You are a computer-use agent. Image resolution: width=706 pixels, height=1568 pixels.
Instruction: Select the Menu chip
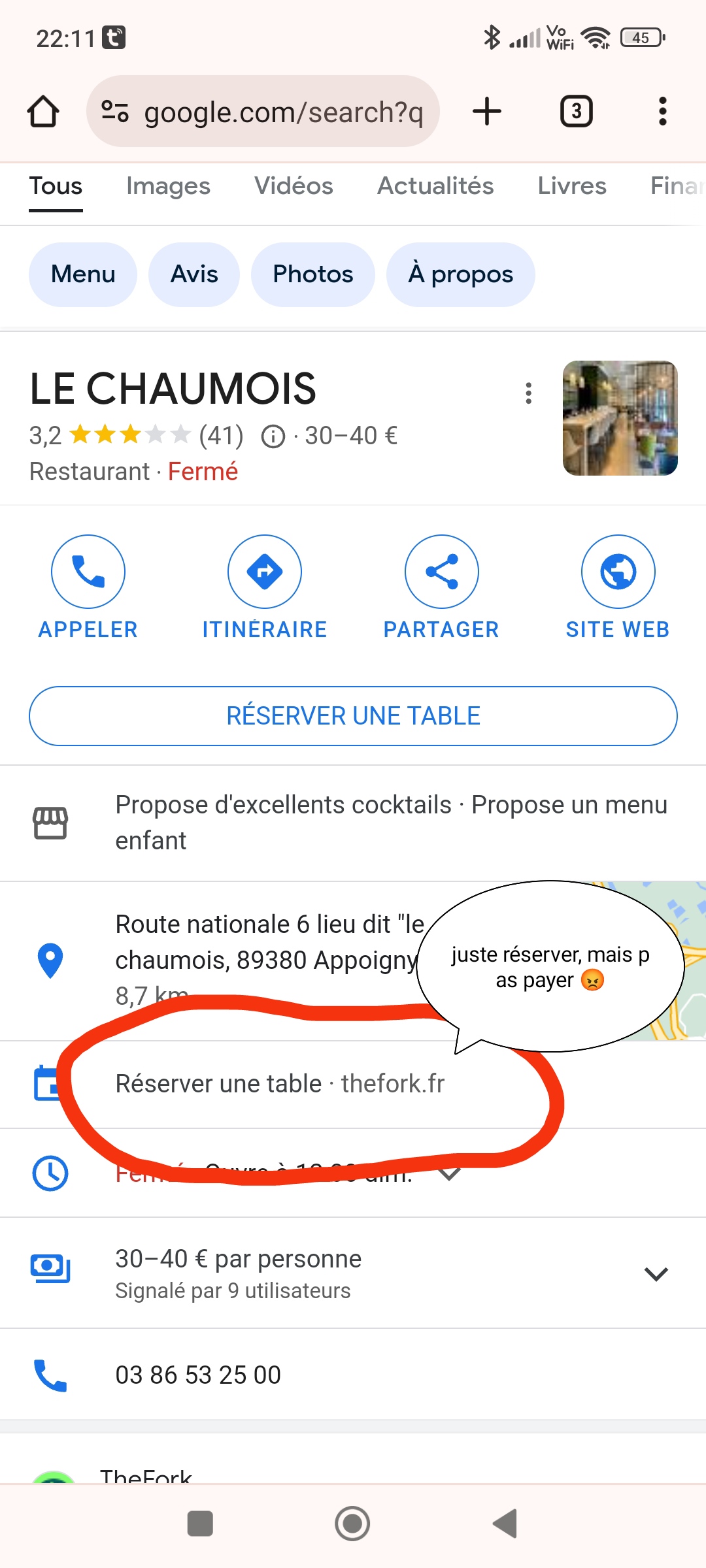click(83, 274)
